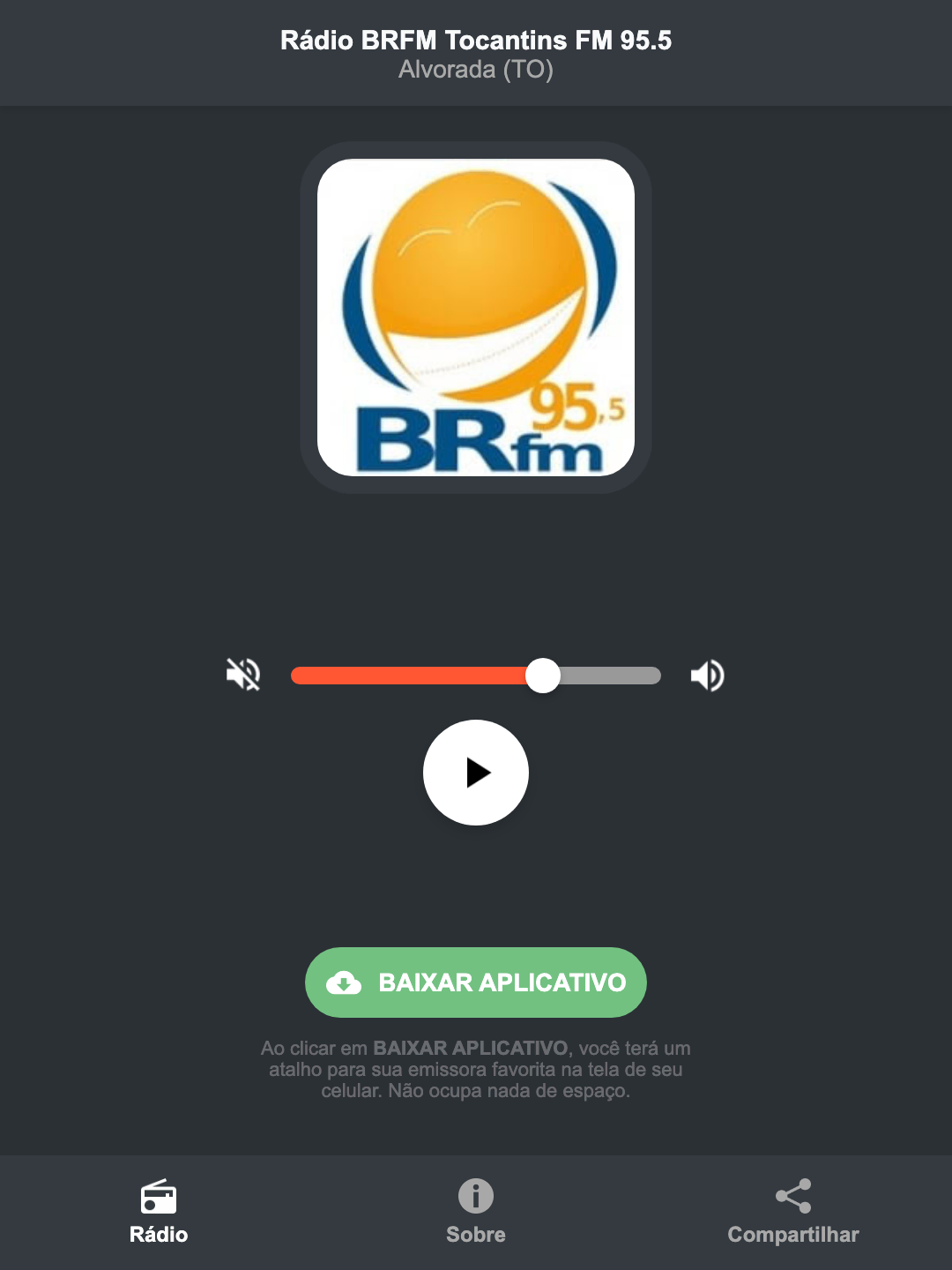This screenshot has height=1270, width=952.
Task: Click the share icon above Compartilhar
Action: [792, 1197]
